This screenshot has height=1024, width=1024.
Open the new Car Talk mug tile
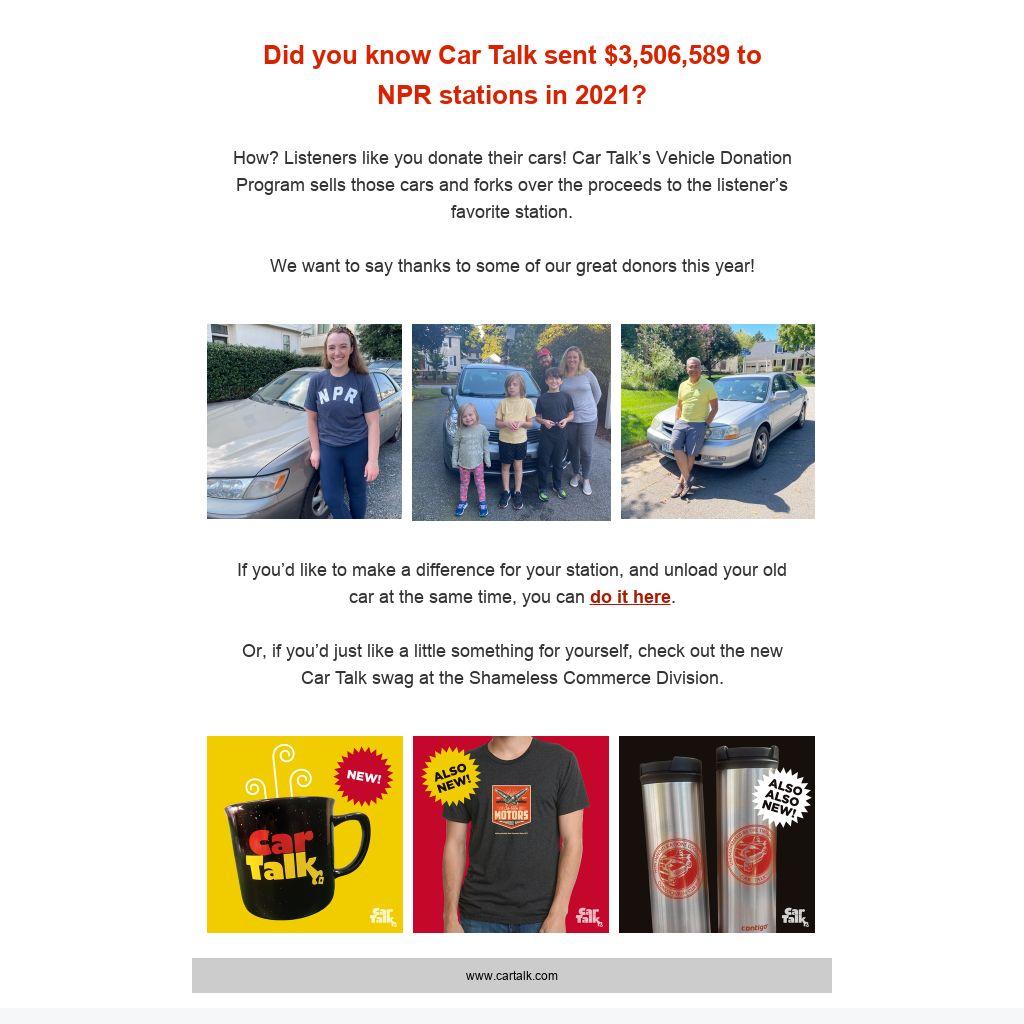pos(305,834)
